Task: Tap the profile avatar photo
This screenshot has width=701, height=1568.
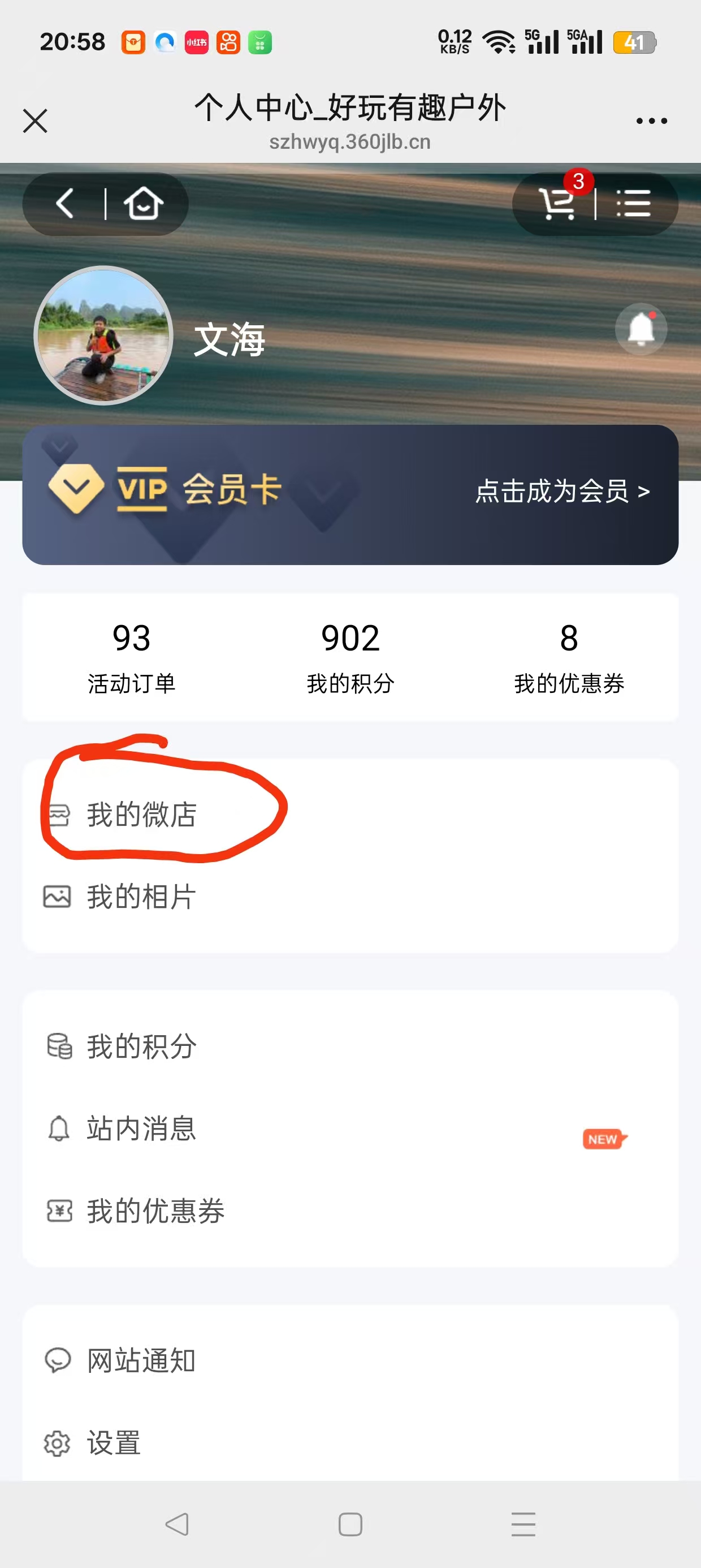Action: pyautogui.click(x=103, y=335)
